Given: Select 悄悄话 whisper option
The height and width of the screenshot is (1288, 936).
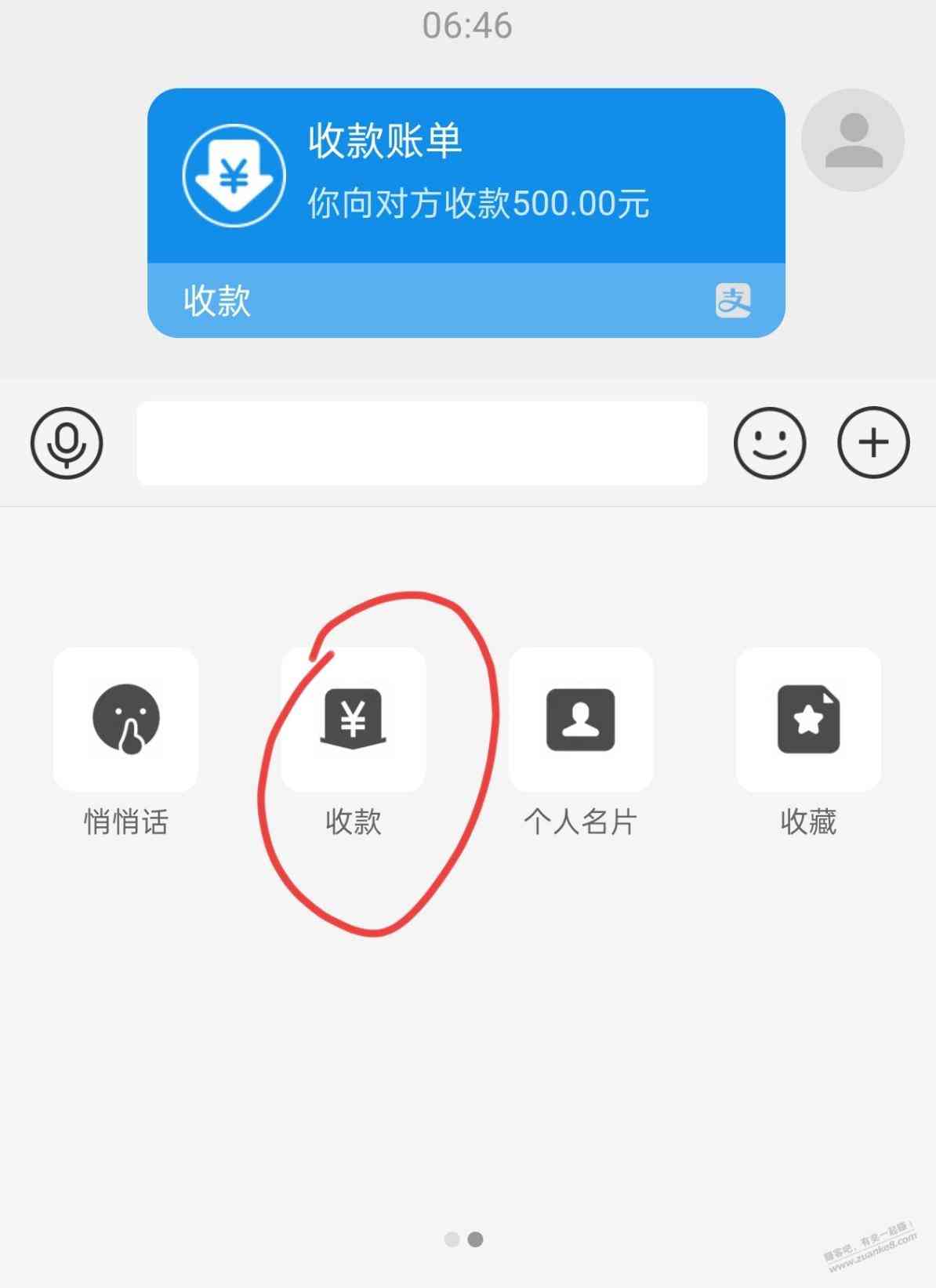Looking at the screenshot, I should [125, 720].
